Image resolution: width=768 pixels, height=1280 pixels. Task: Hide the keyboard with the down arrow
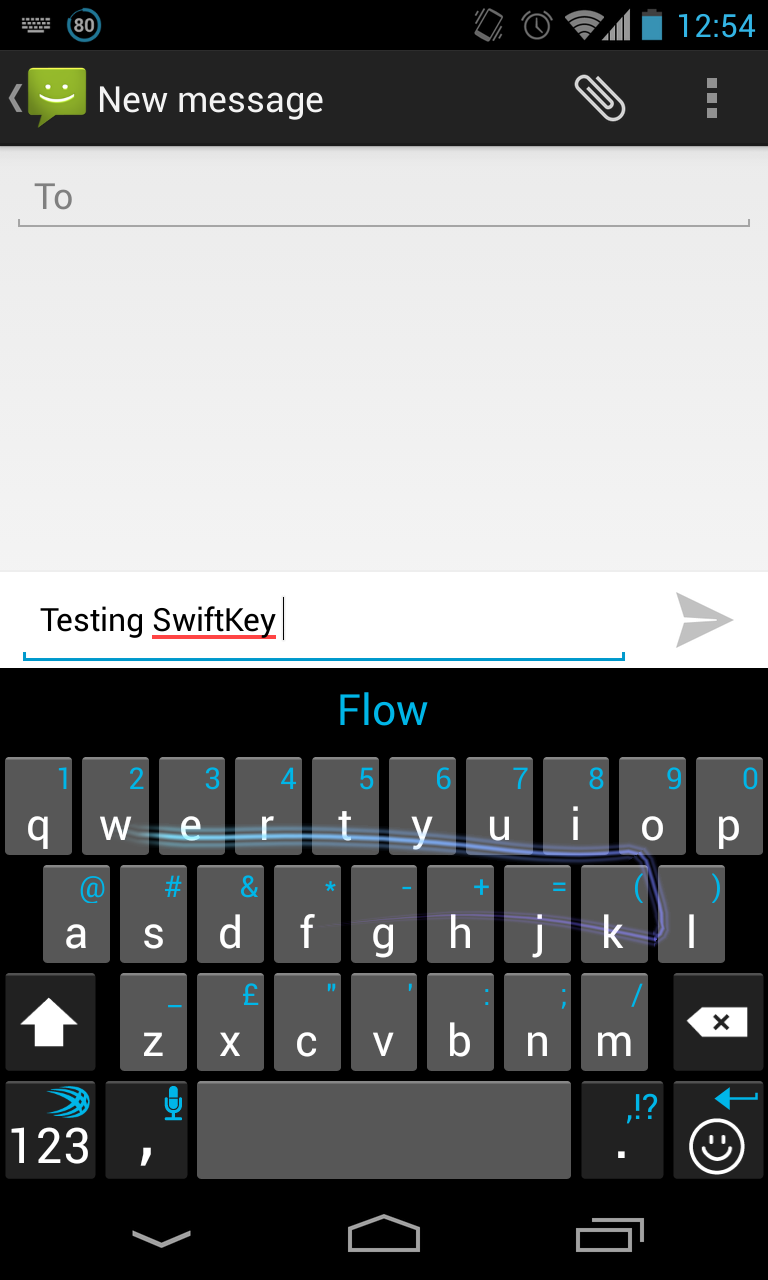(161, 1238)
